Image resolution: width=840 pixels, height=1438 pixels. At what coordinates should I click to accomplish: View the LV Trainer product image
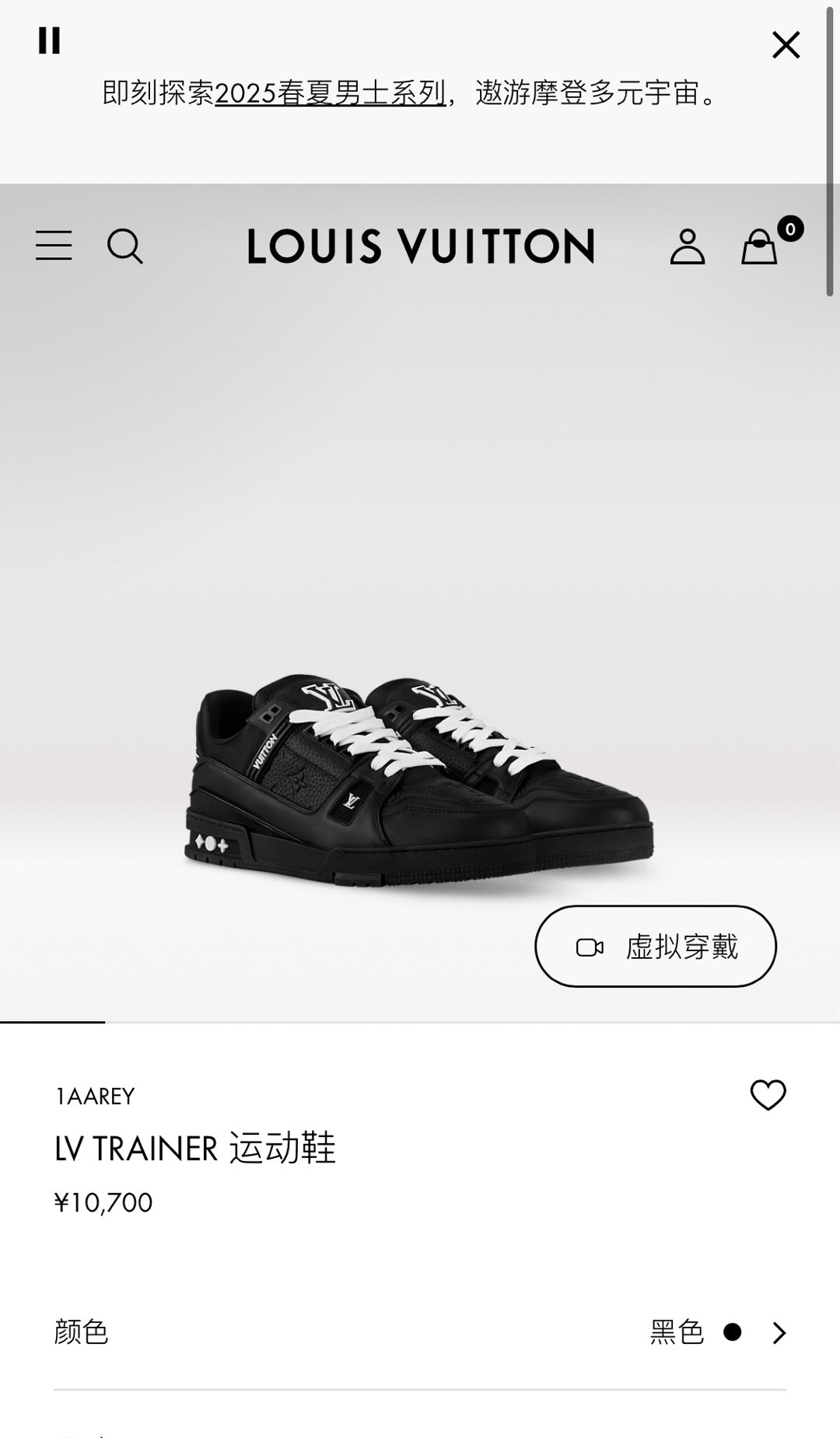418,778
